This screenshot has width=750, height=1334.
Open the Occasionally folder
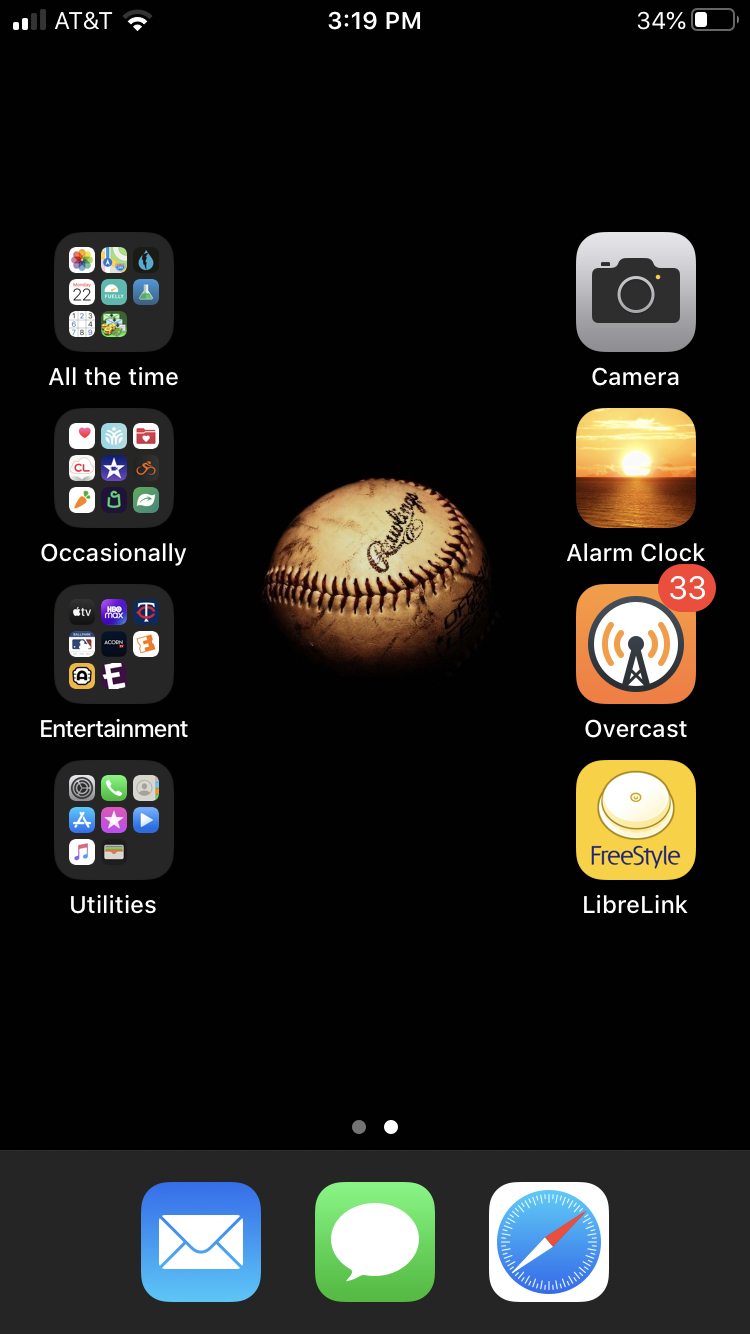pos(114,468)
